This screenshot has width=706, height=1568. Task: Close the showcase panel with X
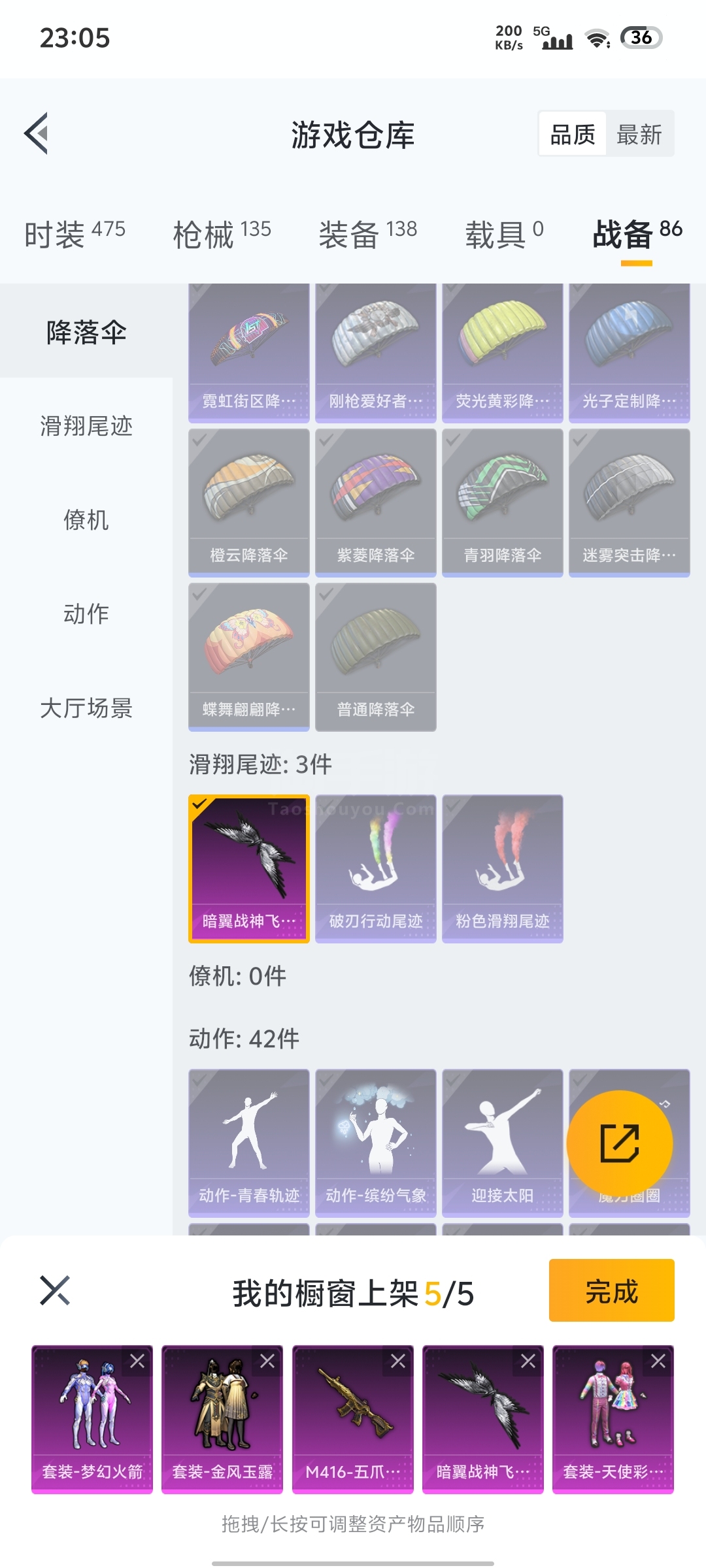tap(55, 1290)
